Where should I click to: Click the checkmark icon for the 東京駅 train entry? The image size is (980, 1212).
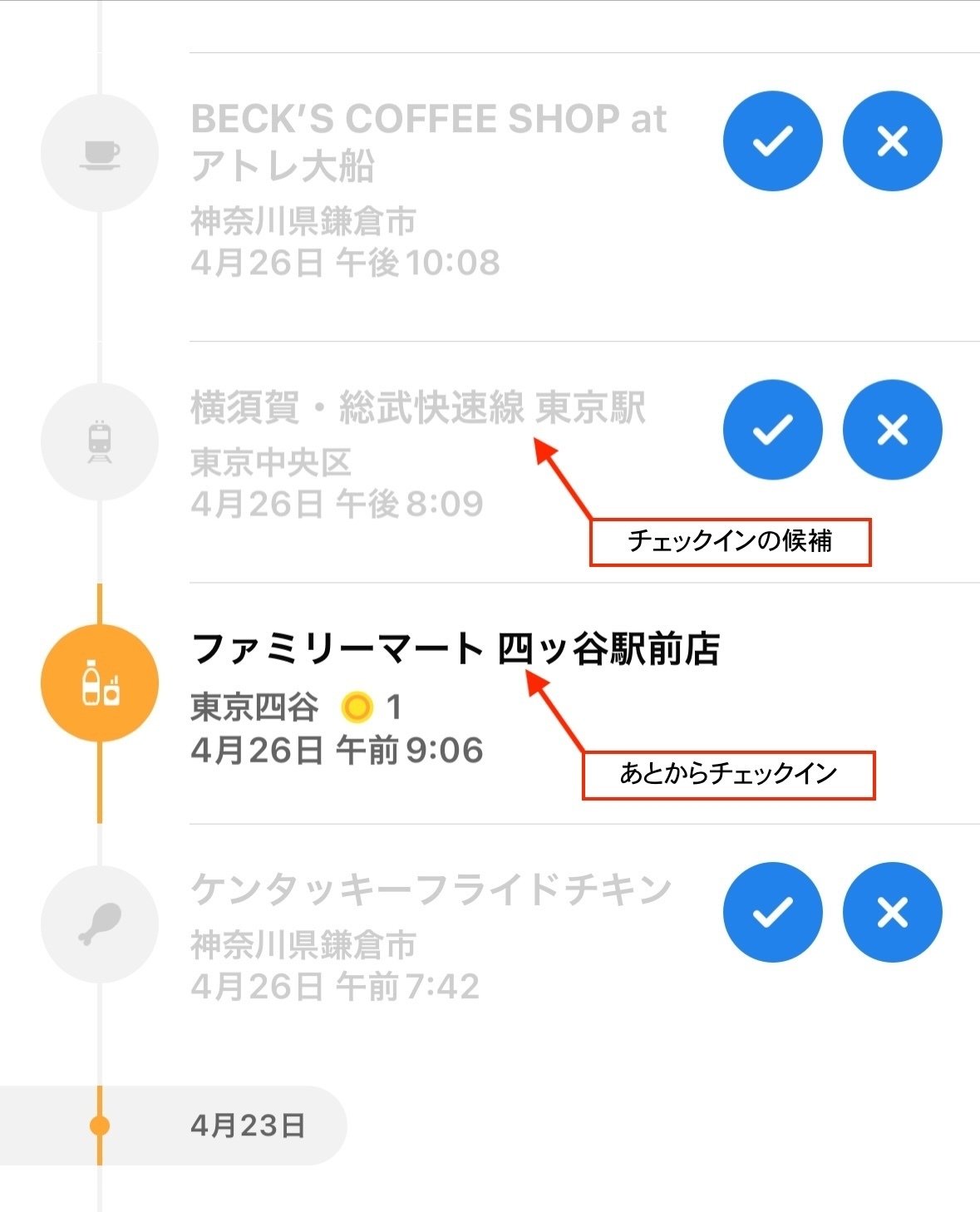(x=771, y=430)
